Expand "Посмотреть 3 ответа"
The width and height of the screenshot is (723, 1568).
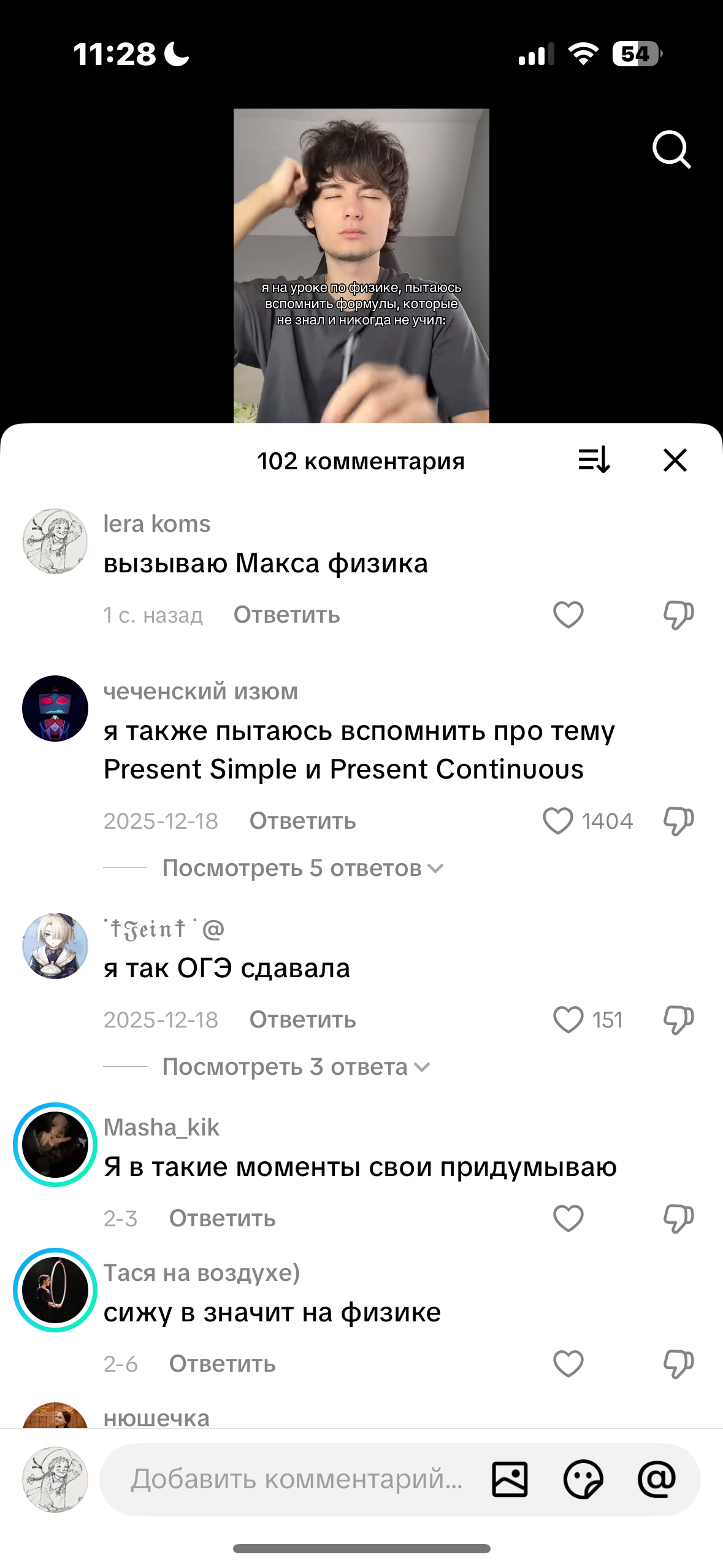click(x=296, y=1067)
